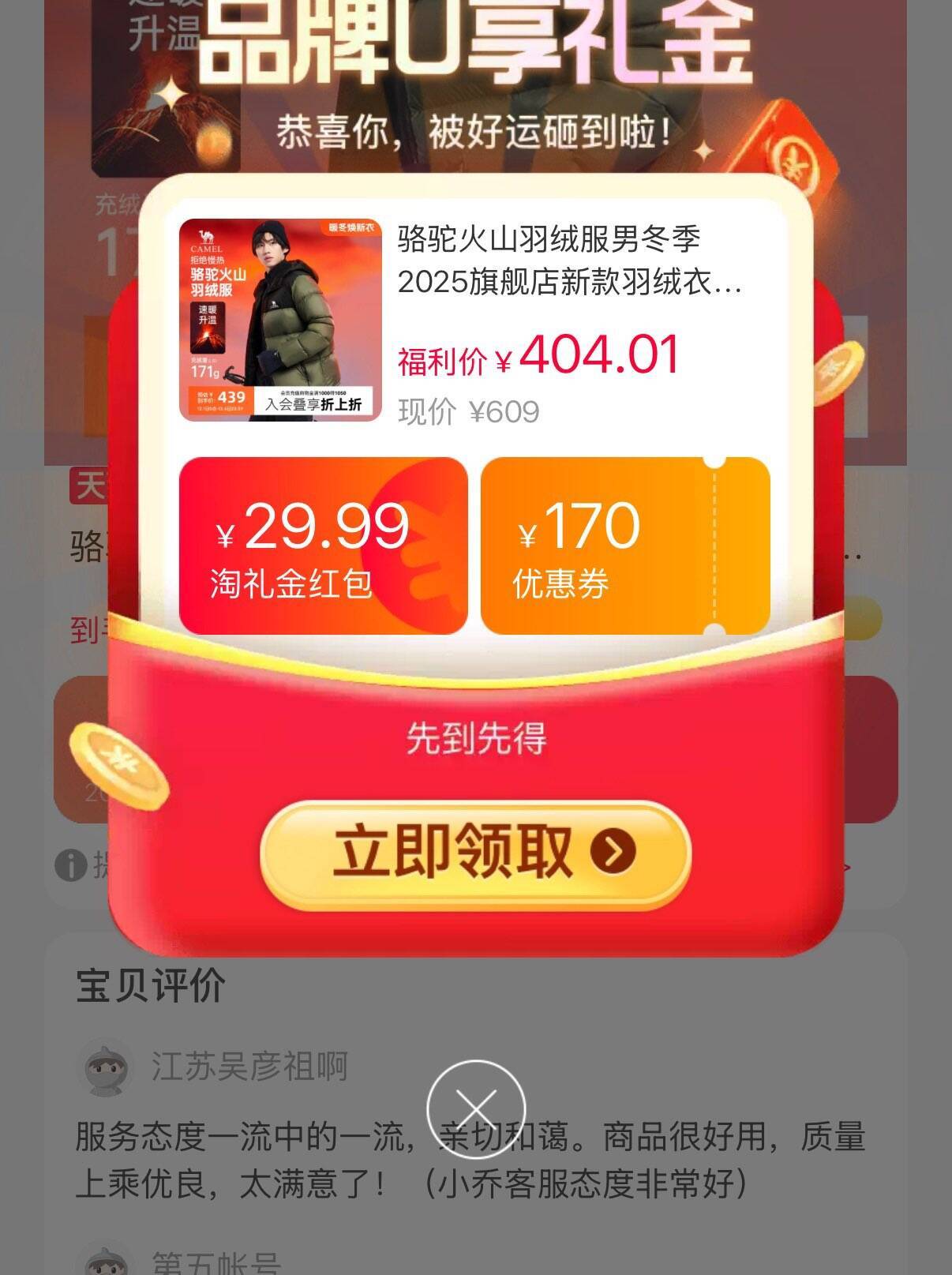Select the ¥29.99 淘礼金红包 coupon
The image size is (952, 1275).
(x=323, y=546)
